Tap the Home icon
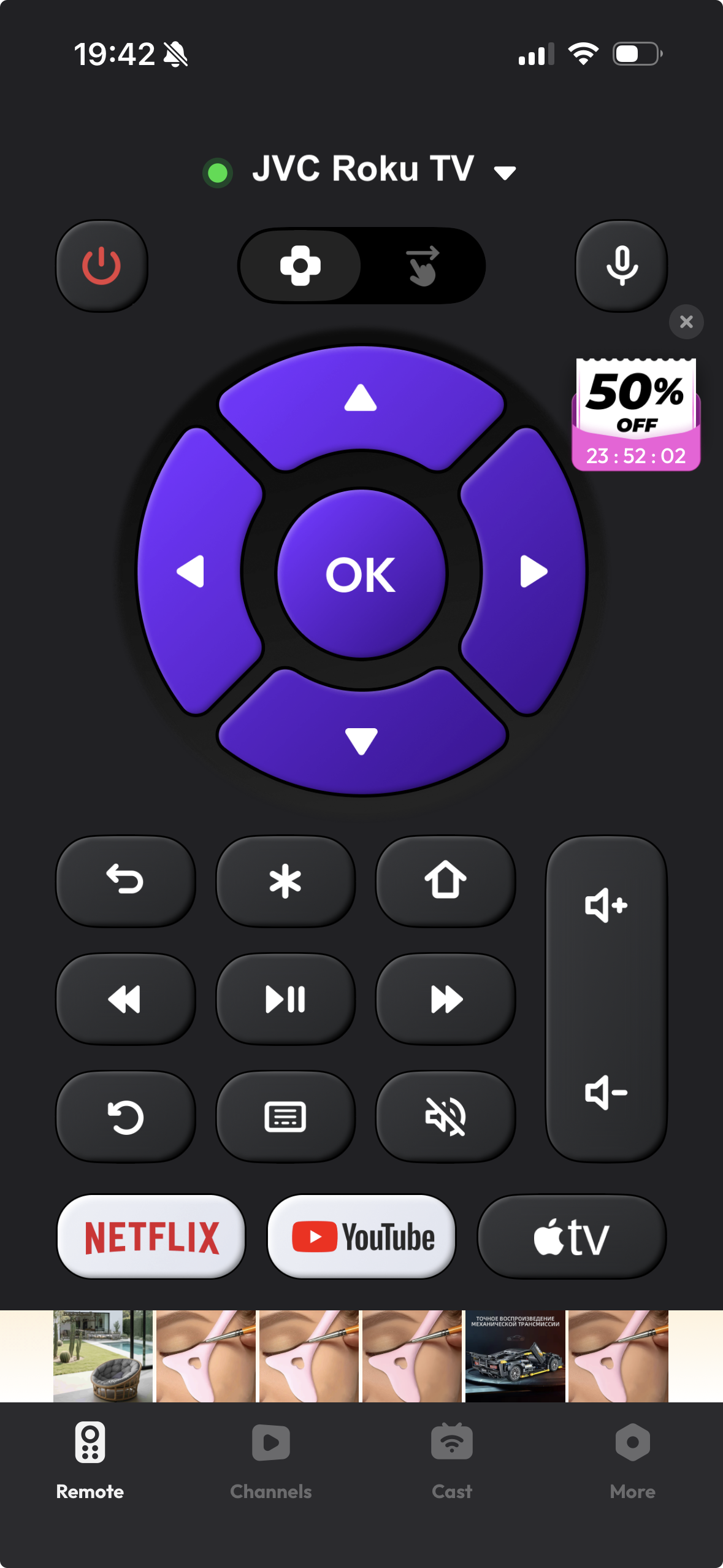The image size is (723, 1568). [445, 882]
